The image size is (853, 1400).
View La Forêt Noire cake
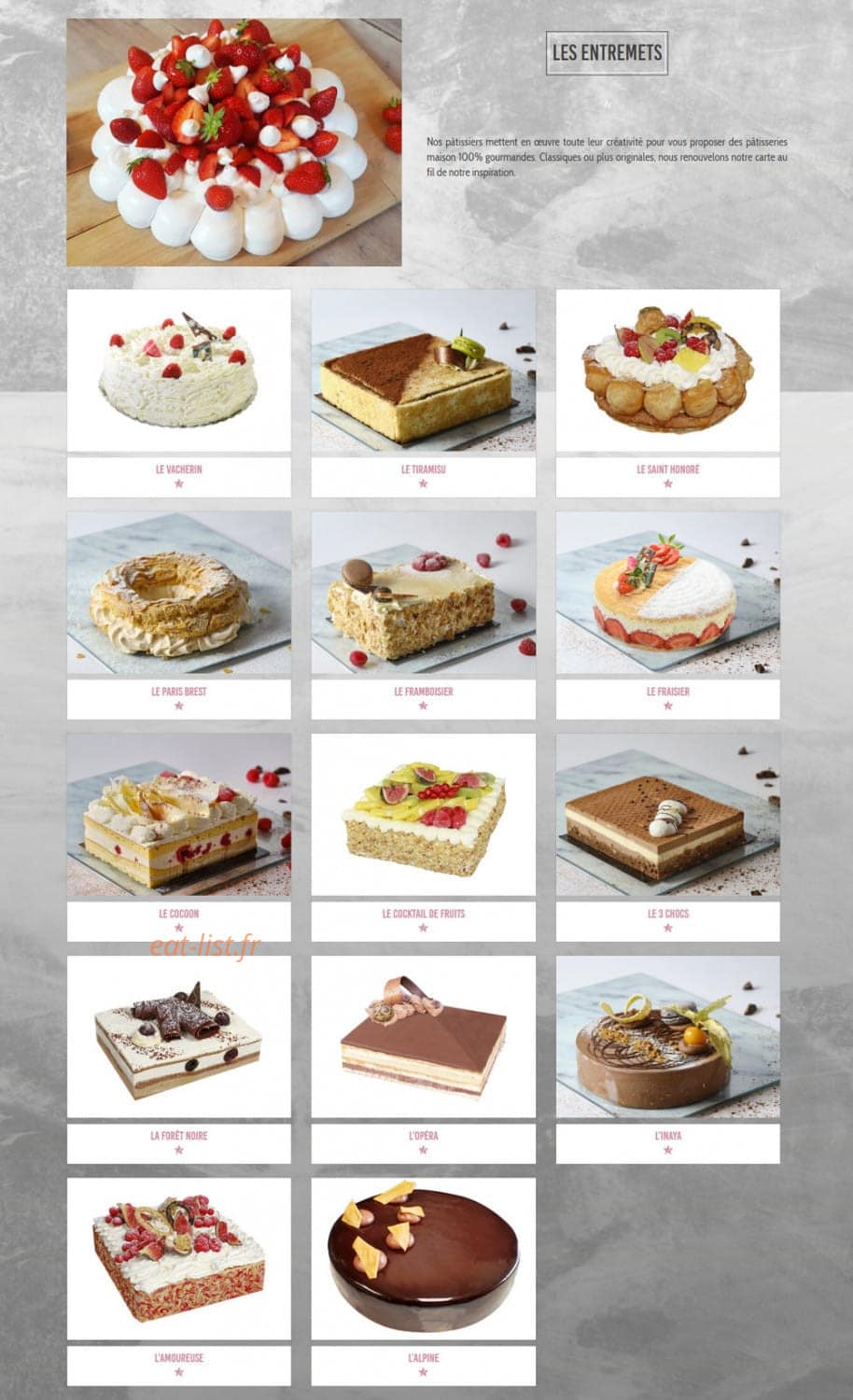pyautogui.click(x=178, y=1059)
